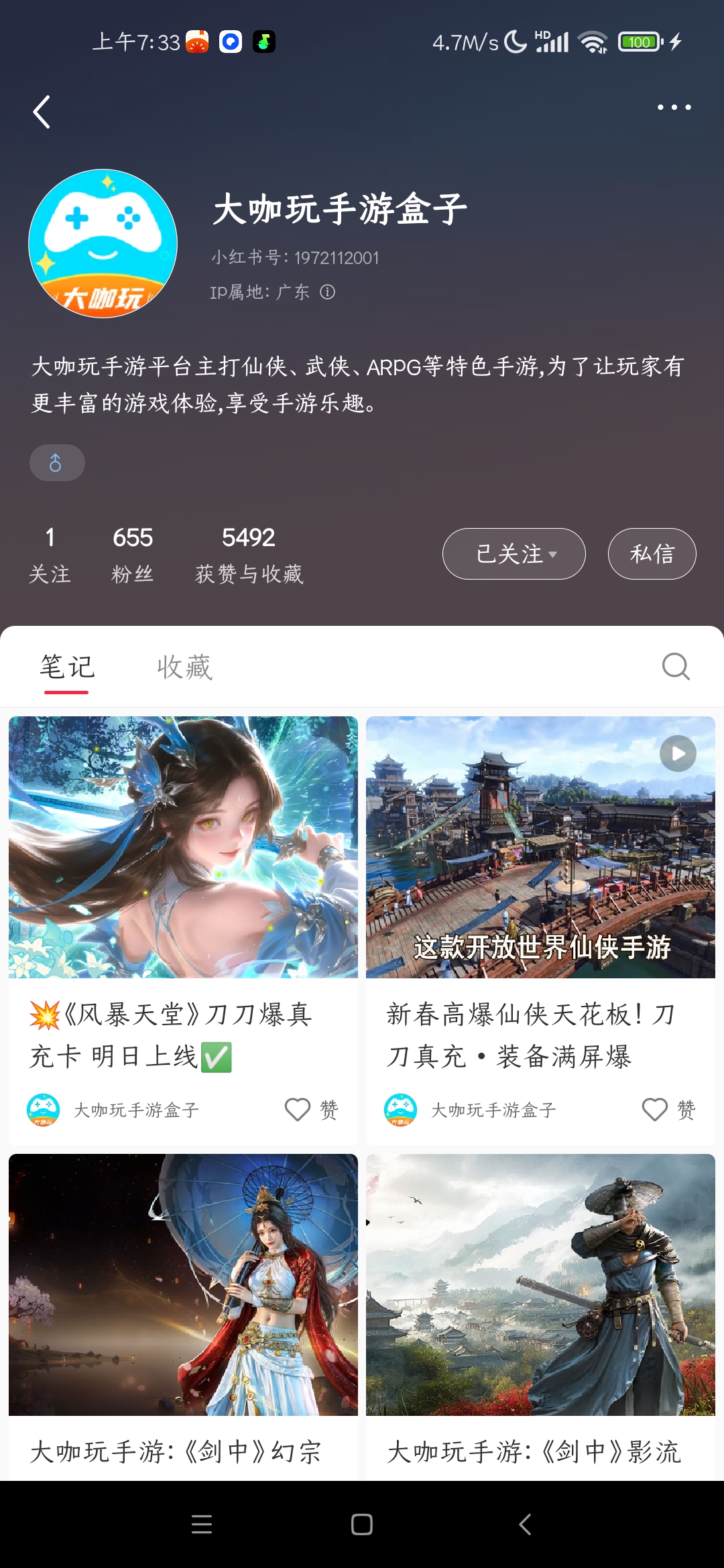Go back using the top-left arrow
Image resolution: width=724 pixels, height=1568 pixels.
pyautogui.click(x=42, y=111)
